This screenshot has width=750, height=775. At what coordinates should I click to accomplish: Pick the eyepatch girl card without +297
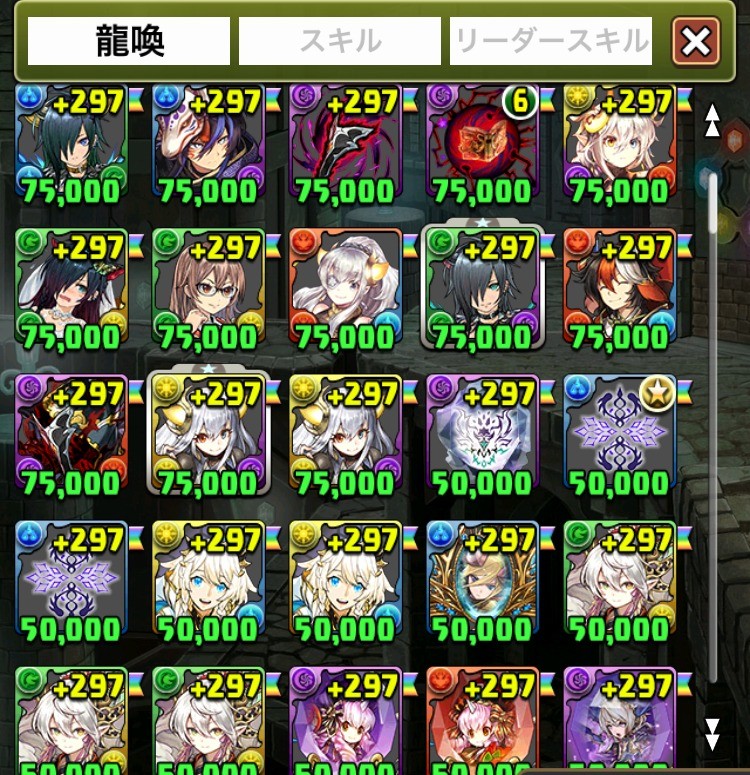[345, 288]
